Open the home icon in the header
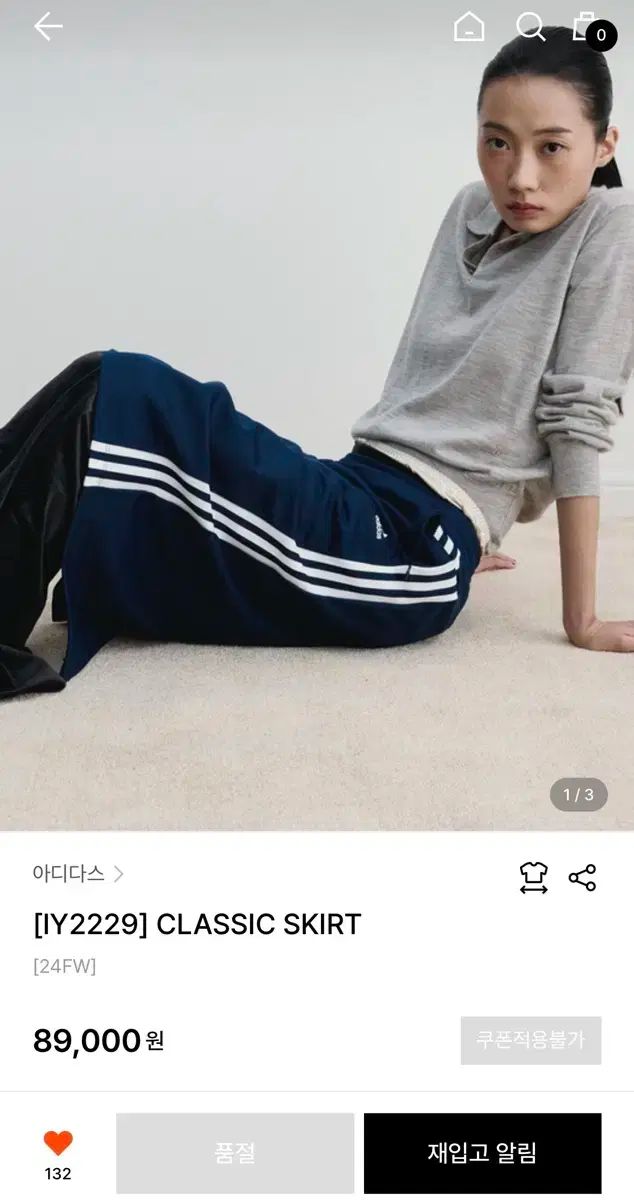The image size is (634, 1200). point(469,27)
